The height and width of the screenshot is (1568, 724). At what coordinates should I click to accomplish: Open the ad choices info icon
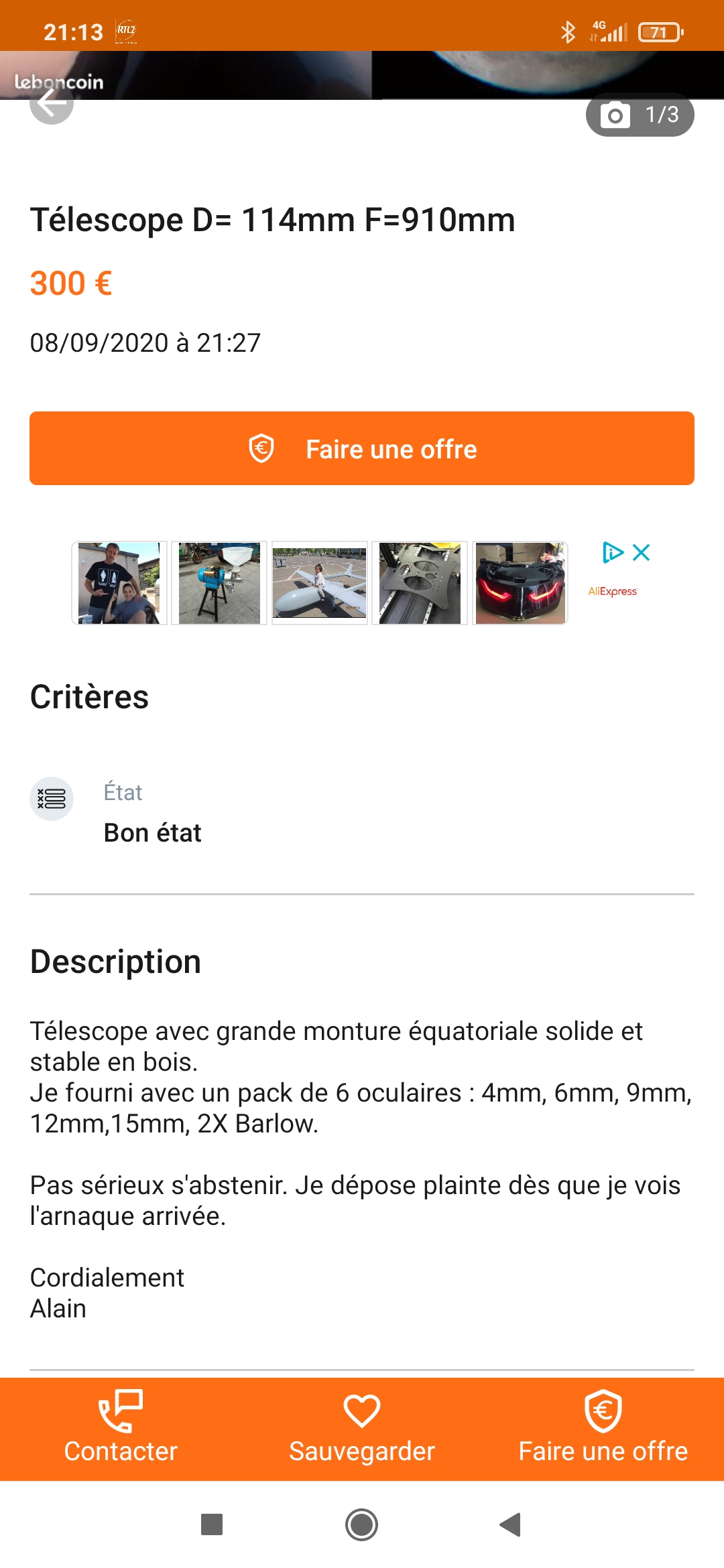(612, 553)
